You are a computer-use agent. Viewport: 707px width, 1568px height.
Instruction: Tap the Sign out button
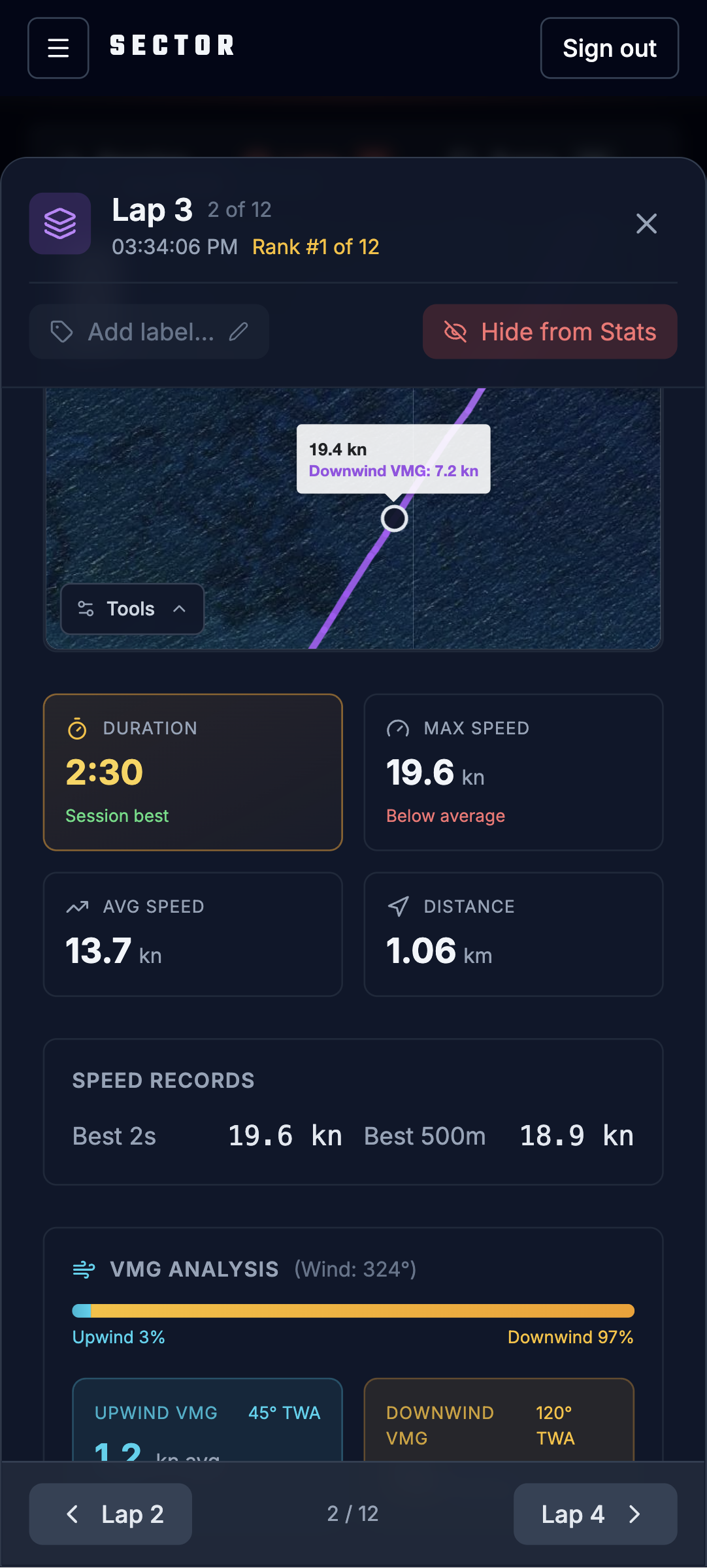click(x=609, y=48)
